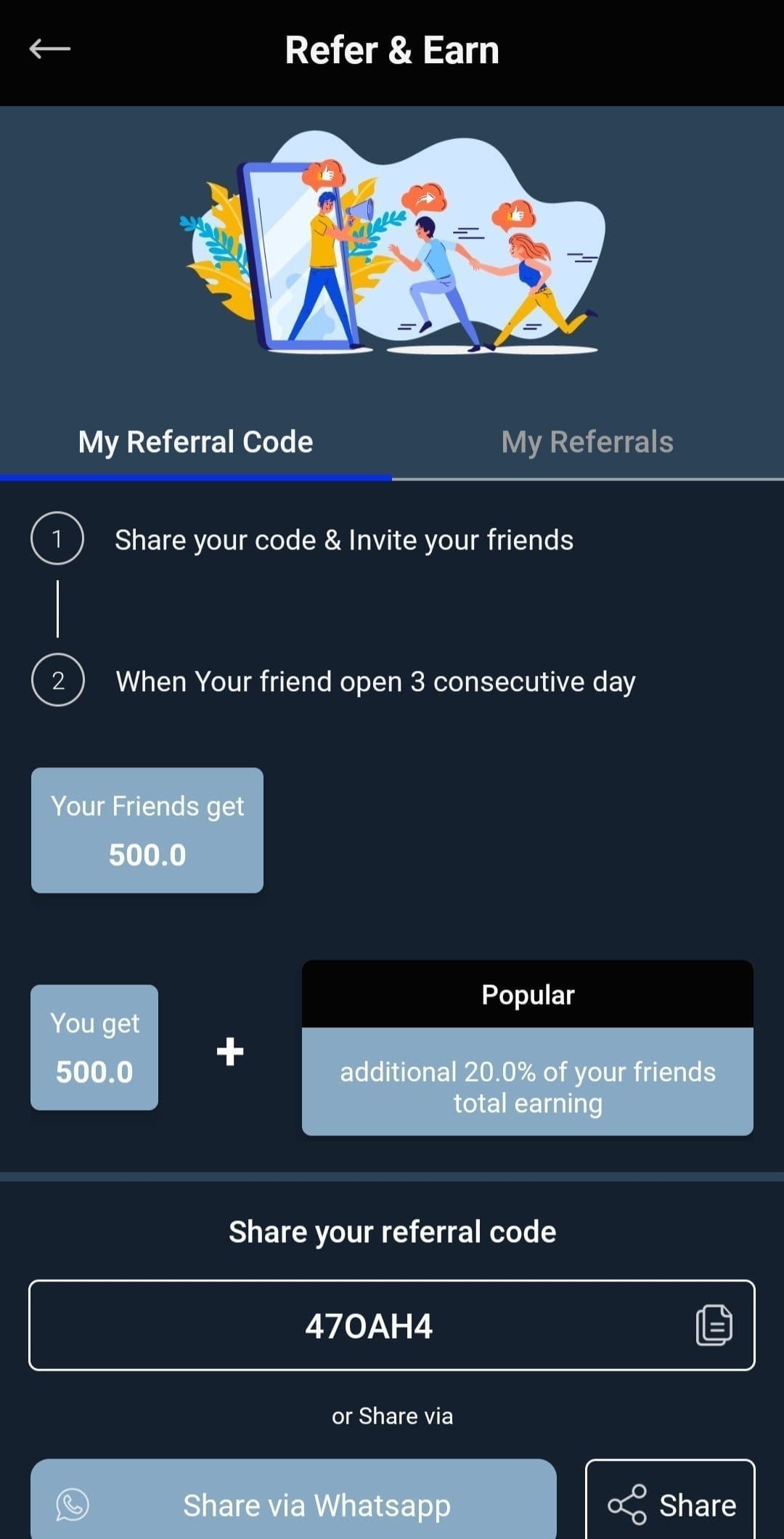Open the Share button with share icon
This screenshot has width=784, height=1539.
pos(670,1500)
